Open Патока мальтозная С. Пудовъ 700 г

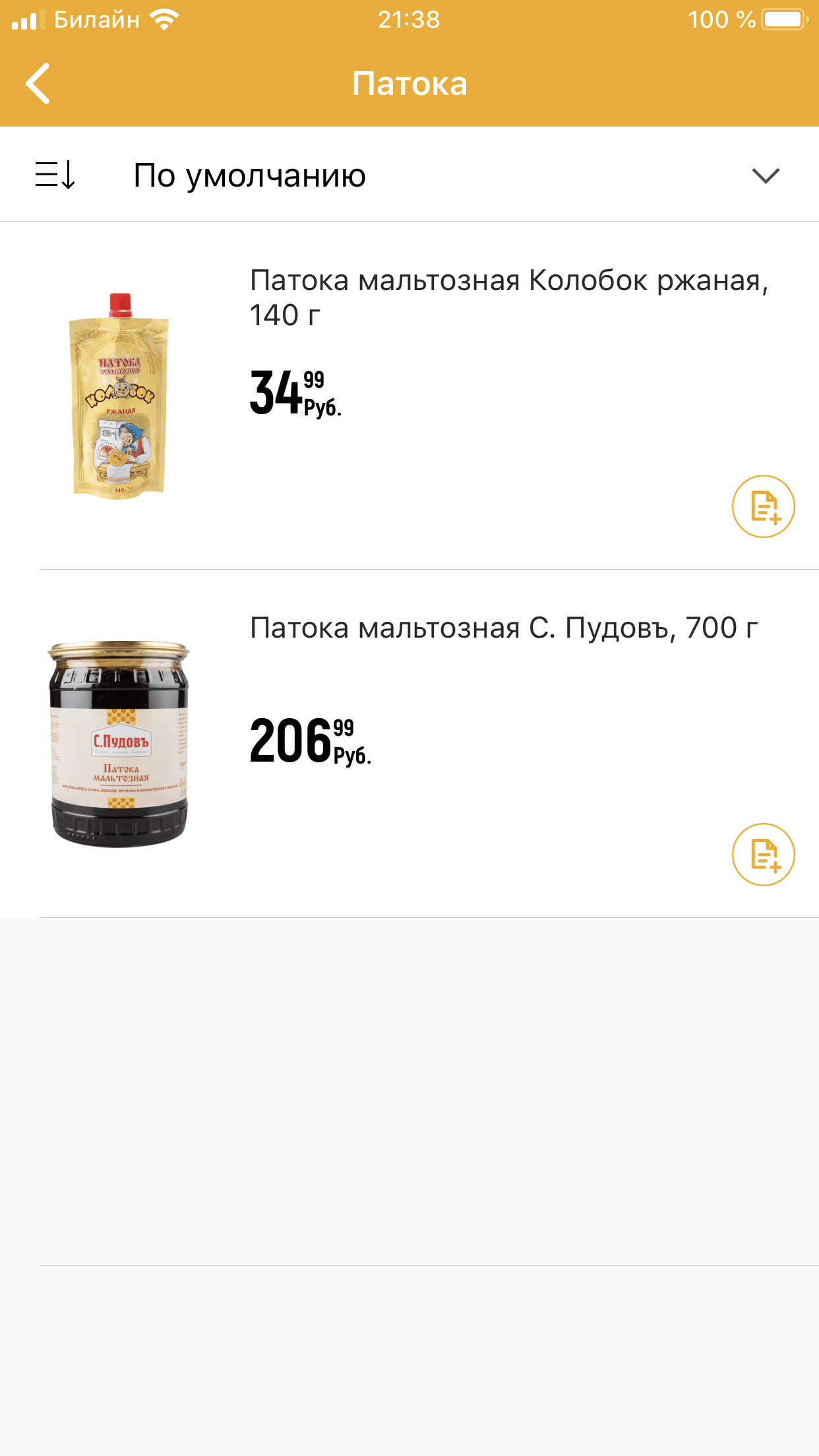[504, 628]
